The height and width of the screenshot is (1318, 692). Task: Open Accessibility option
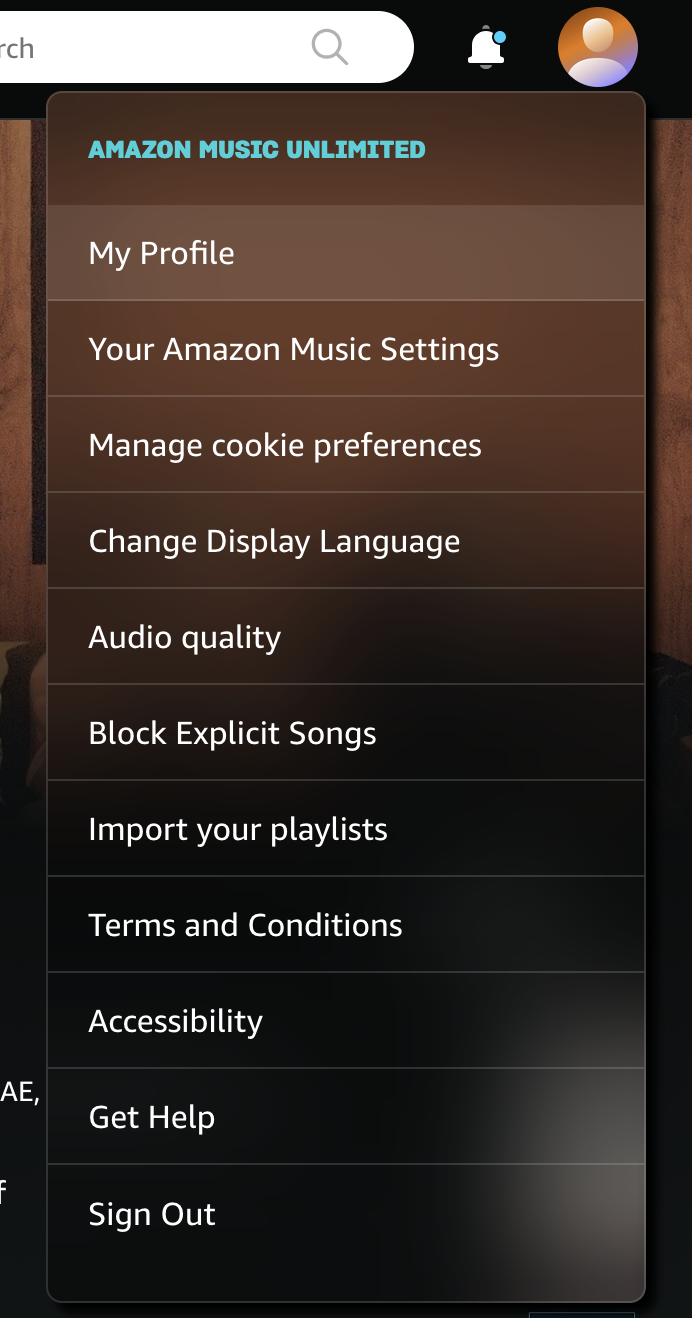[x=345, y=1021]
